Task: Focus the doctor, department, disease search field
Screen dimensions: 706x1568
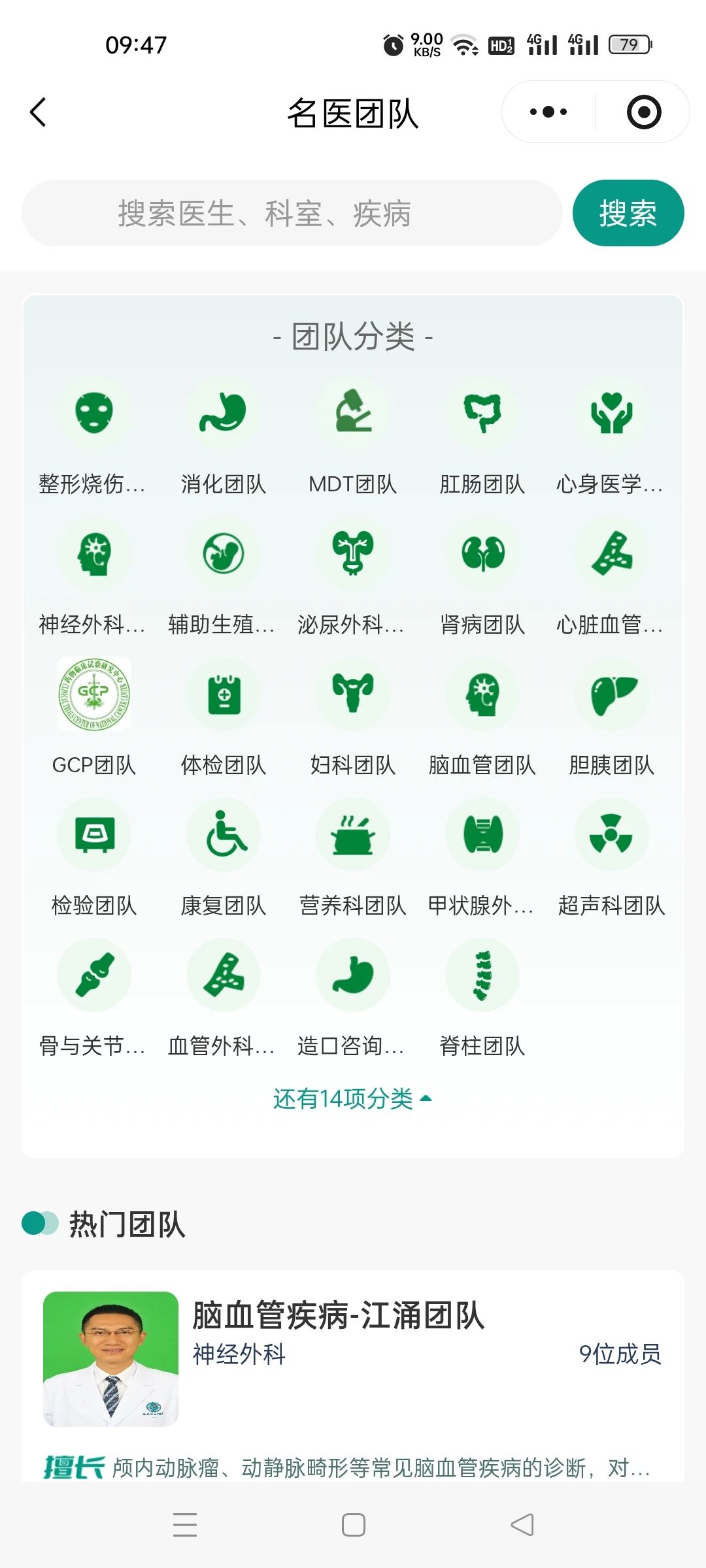Action: coord(292,213)
